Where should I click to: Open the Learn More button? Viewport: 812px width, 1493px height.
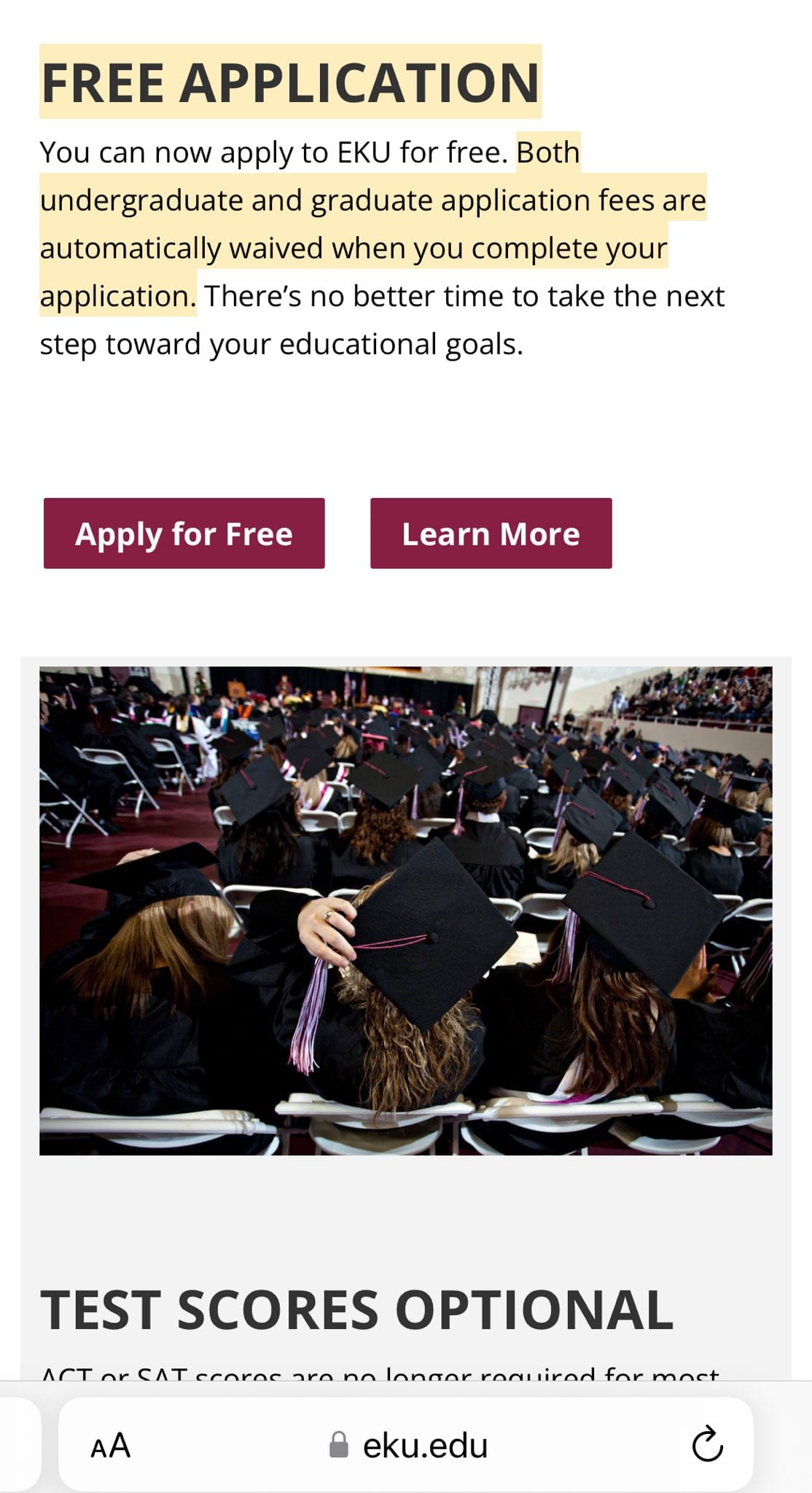pyautogui.click(x=491, y=534)
